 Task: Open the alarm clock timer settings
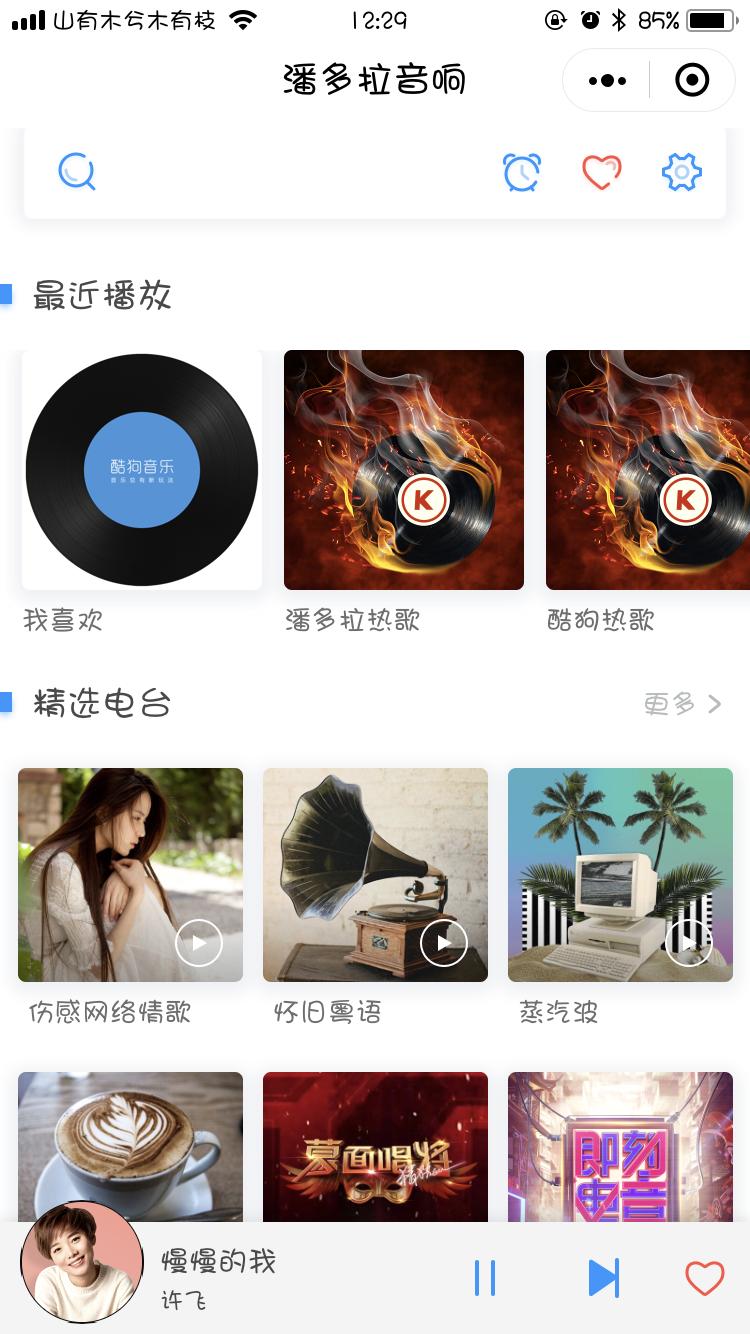click(521, 170)
